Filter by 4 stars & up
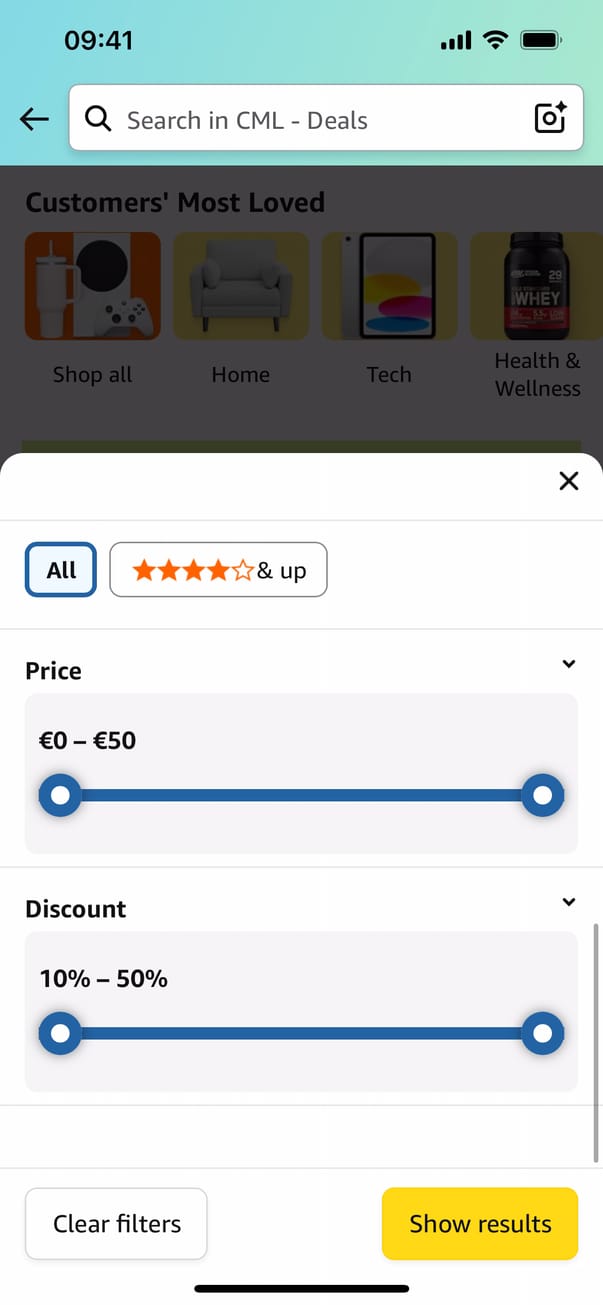 pos(218,570)
